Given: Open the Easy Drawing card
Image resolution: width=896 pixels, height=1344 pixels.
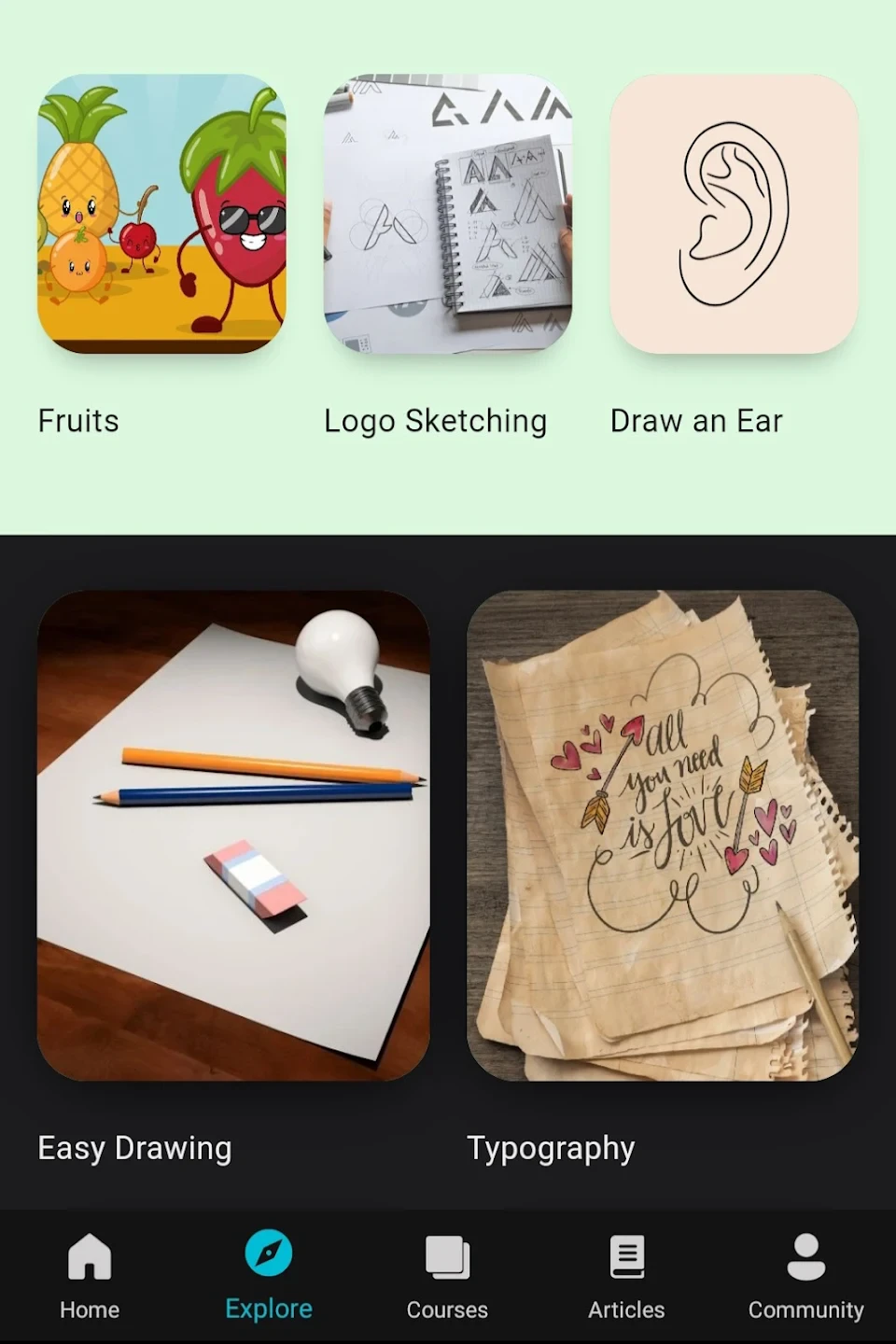Looking at the screenshot, I should point(233,835).
